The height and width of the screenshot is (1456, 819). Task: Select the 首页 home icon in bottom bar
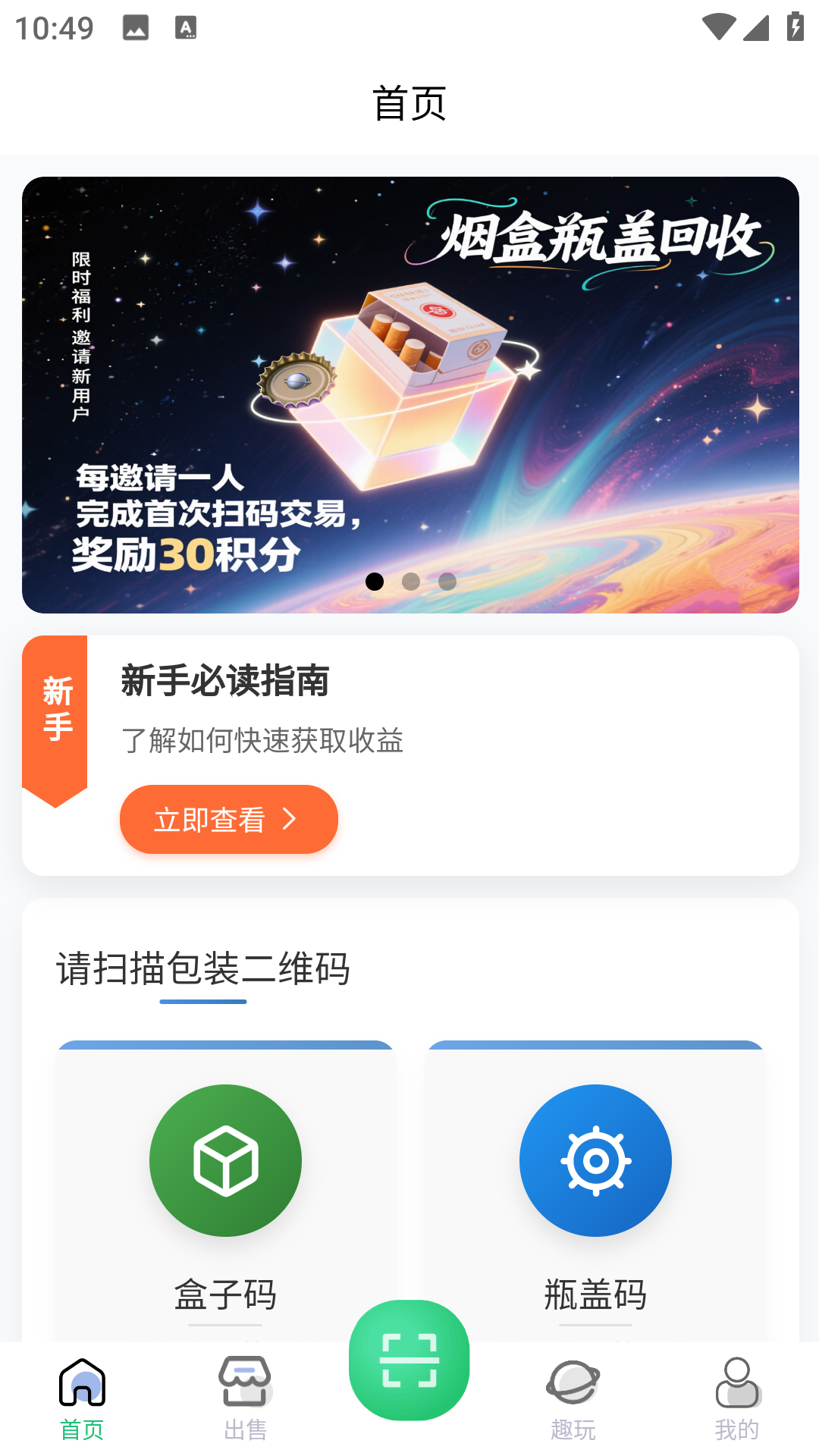click(x=83, y=1382)
